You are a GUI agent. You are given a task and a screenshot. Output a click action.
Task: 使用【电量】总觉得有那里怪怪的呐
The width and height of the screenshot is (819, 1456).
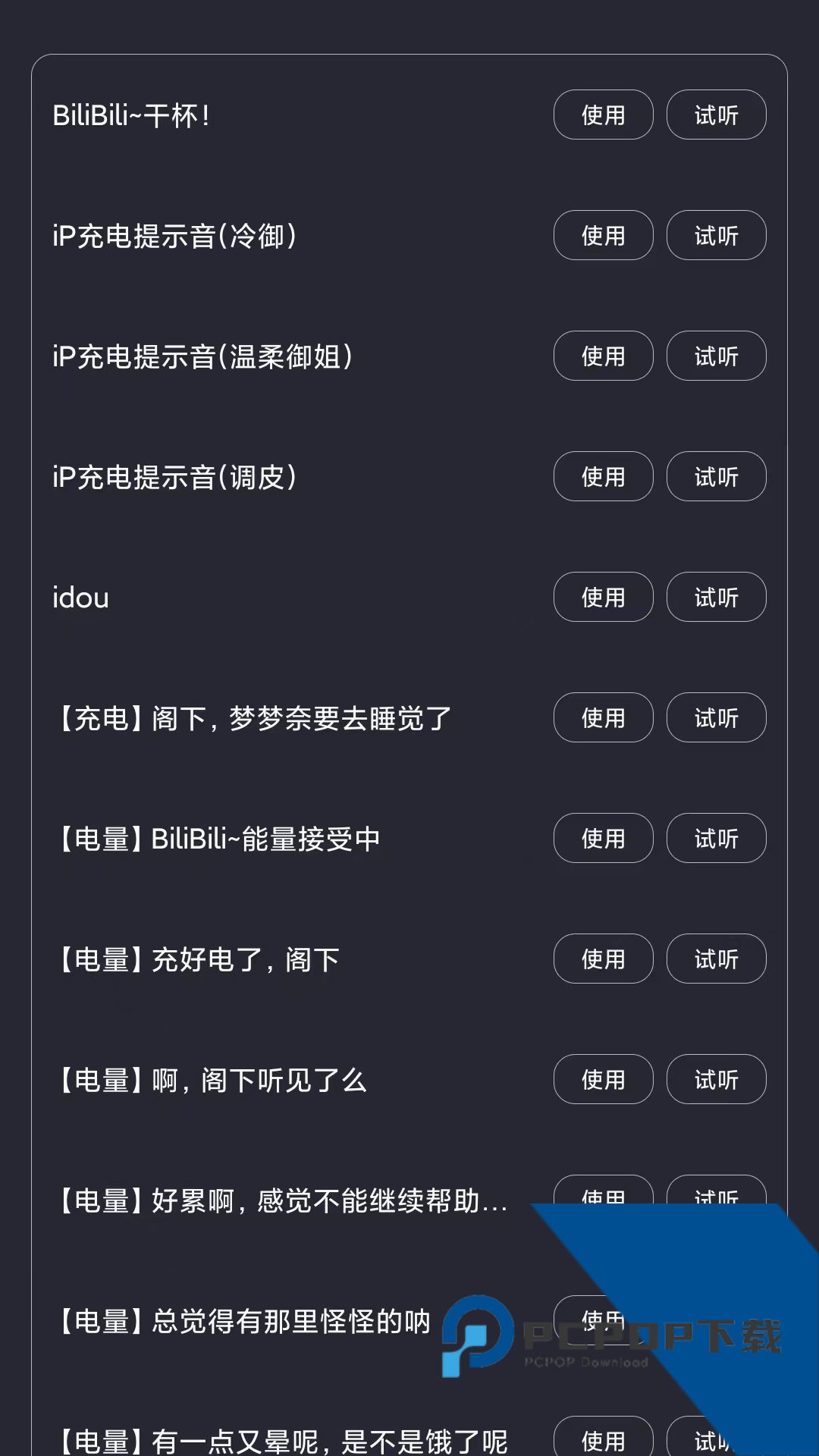603,1319
